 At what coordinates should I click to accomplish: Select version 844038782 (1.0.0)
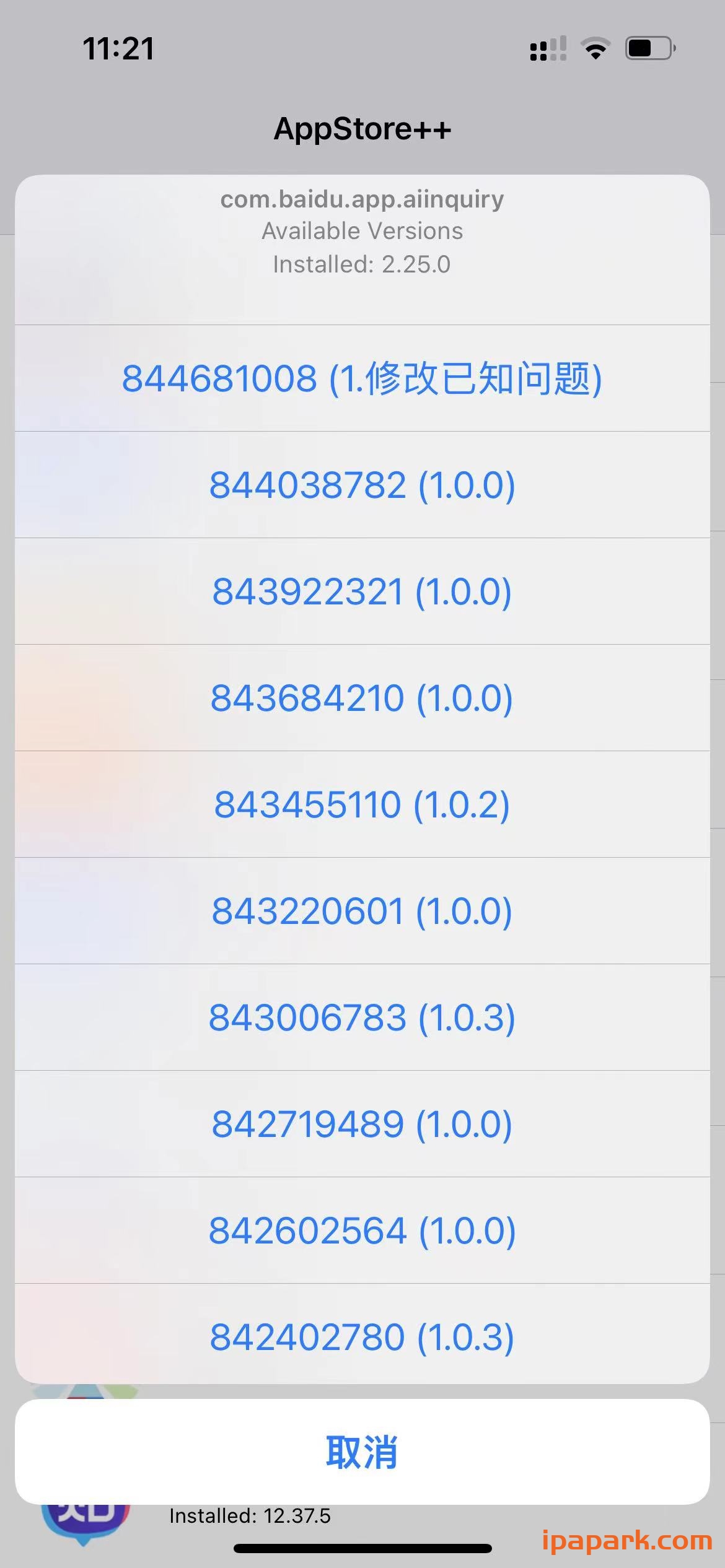[362, 487]
